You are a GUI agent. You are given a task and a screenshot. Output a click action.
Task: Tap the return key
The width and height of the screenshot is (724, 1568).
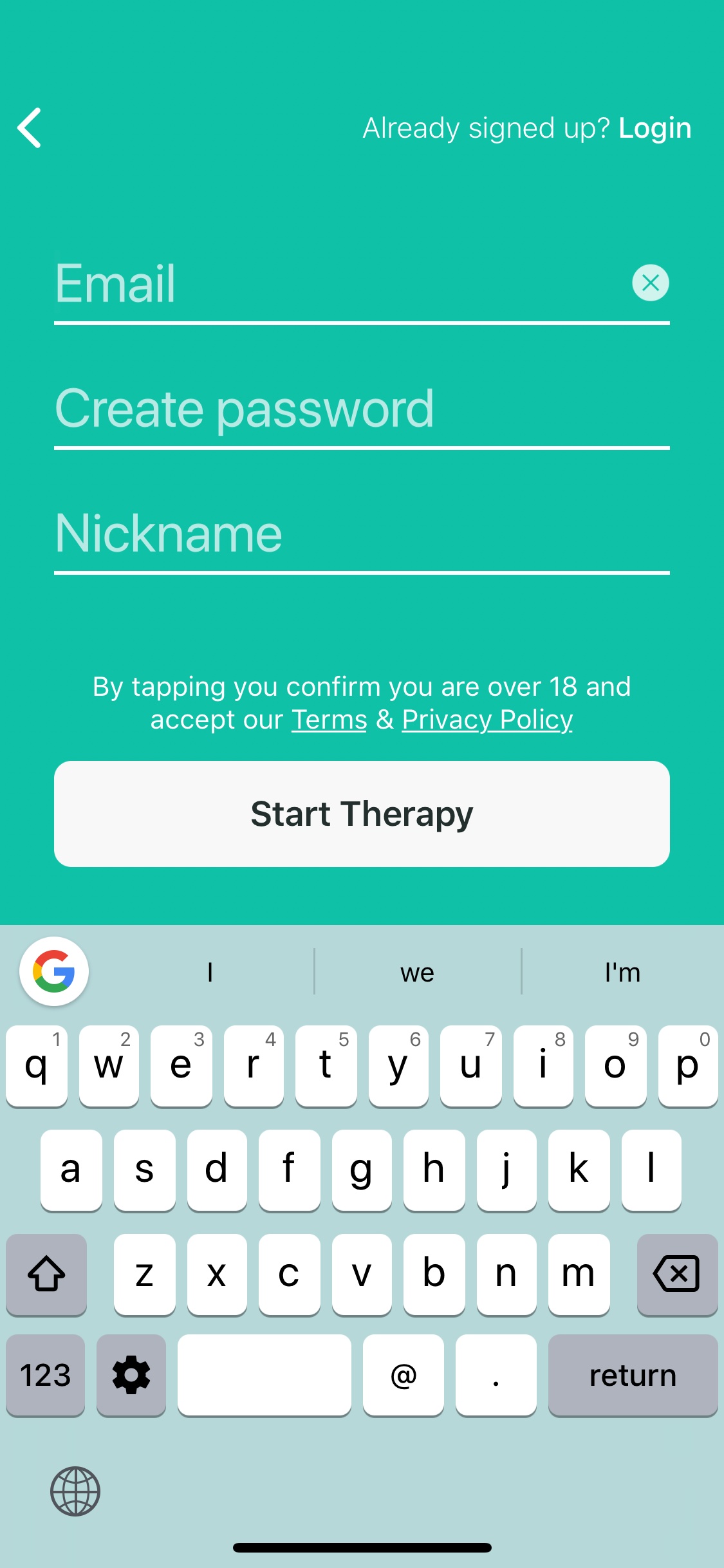click(x=633, y=1376)
